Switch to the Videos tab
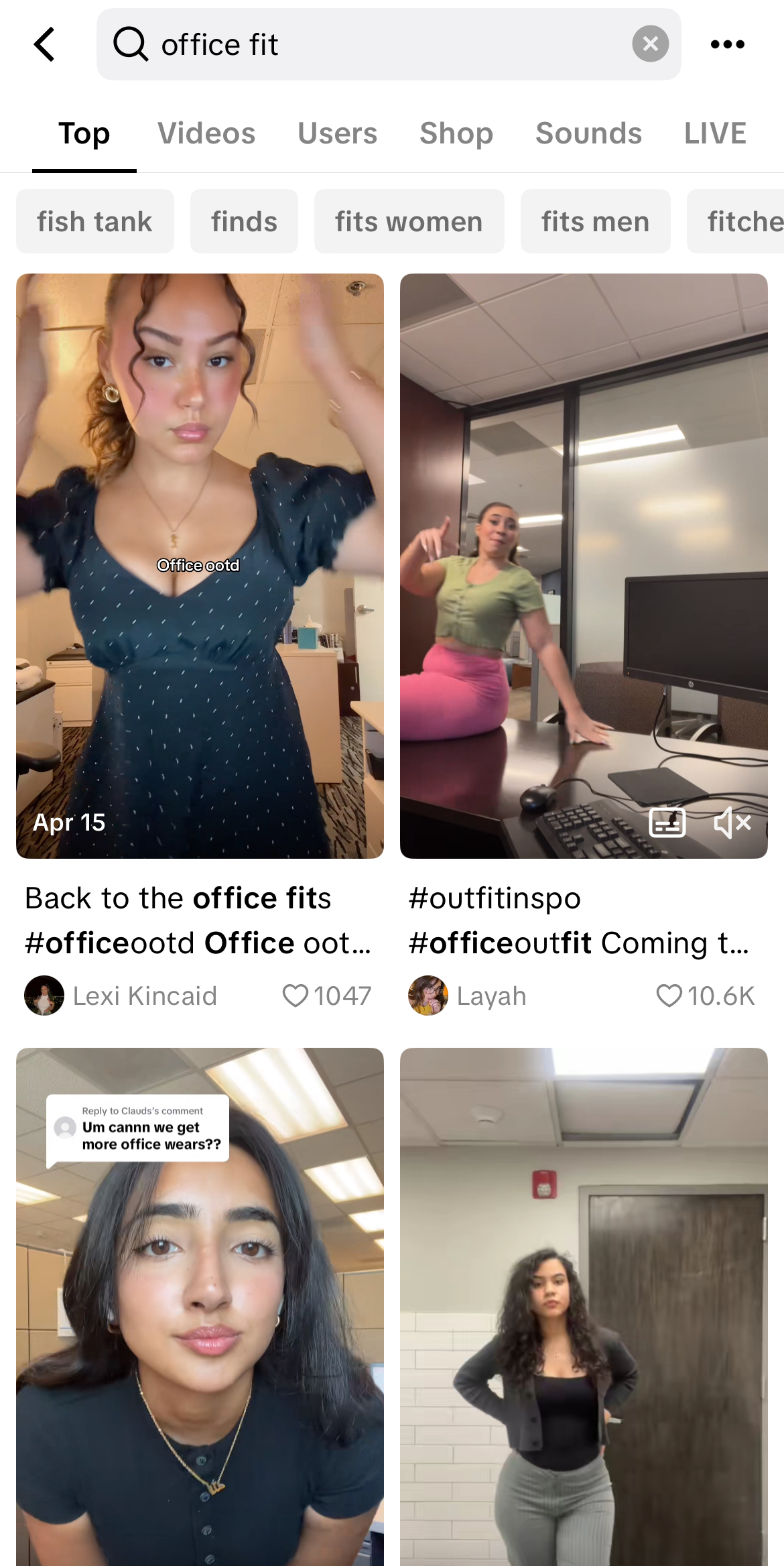The width and height of the screenshot is (784, 1566). (206, 133)
